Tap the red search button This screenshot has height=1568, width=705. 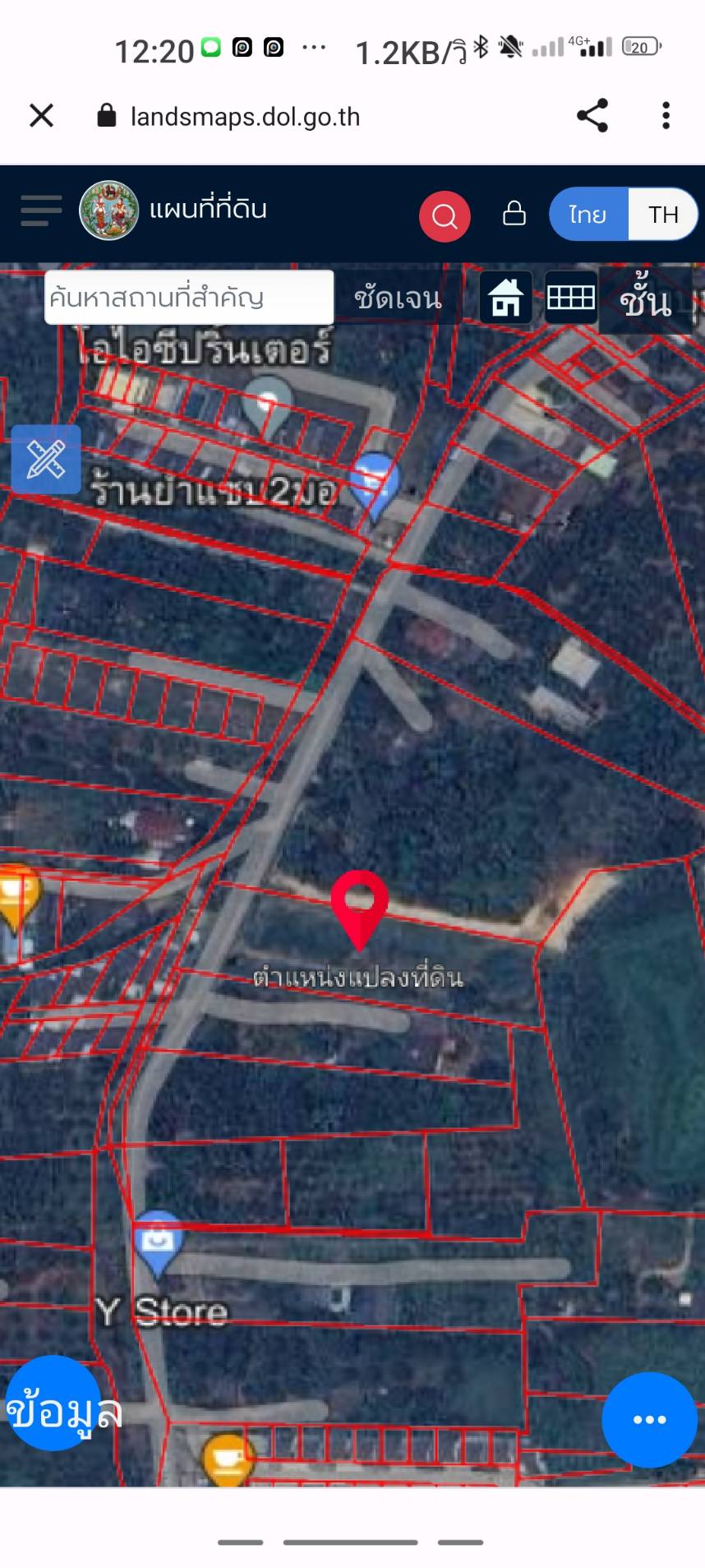(445, 216)
